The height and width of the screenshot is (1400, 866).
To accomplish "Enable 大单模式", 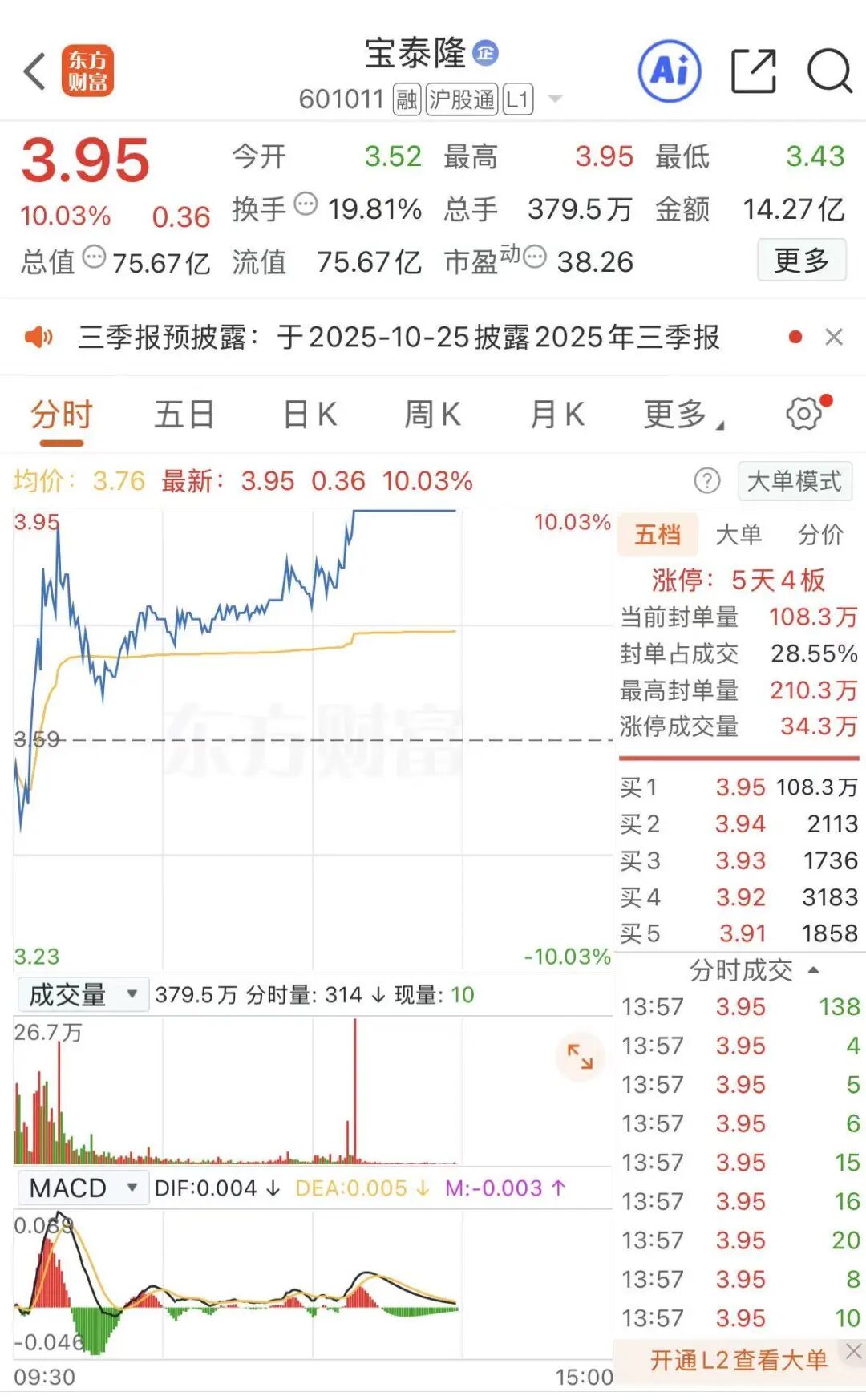I will coord(794,481).
